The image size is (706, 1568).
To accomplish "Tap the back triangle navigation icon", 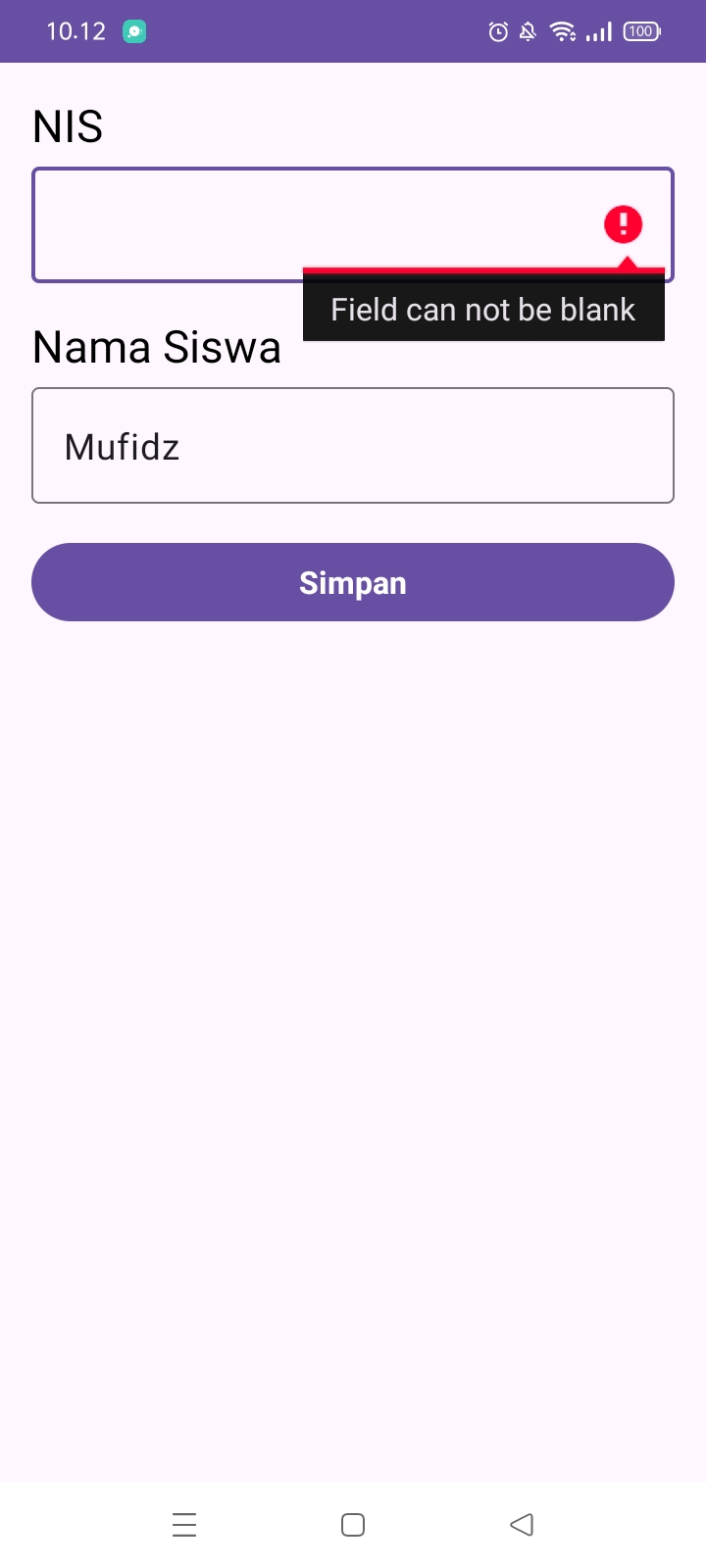I will [x=521, y=1524].
